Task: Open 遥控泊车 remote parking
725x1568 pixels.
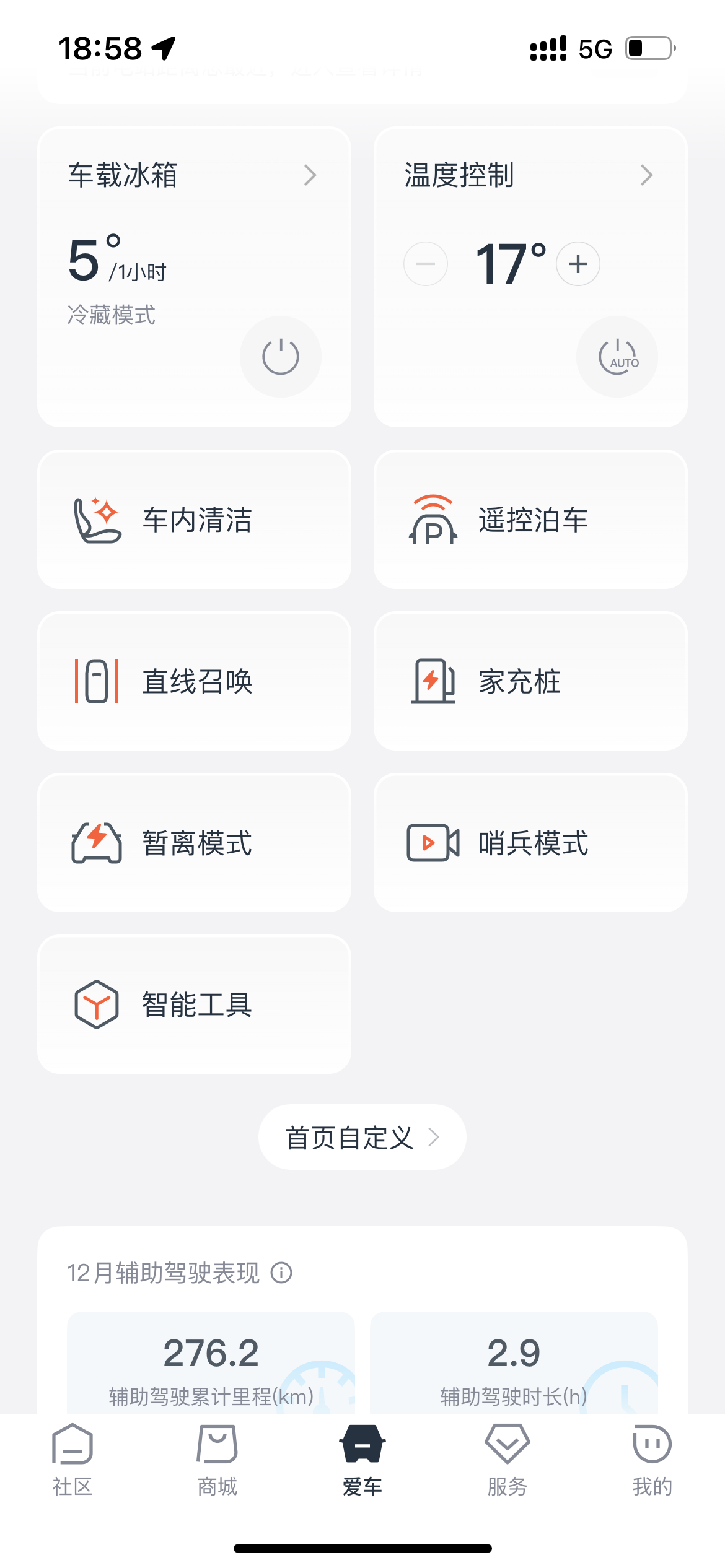Action: [x=530, y=520]
